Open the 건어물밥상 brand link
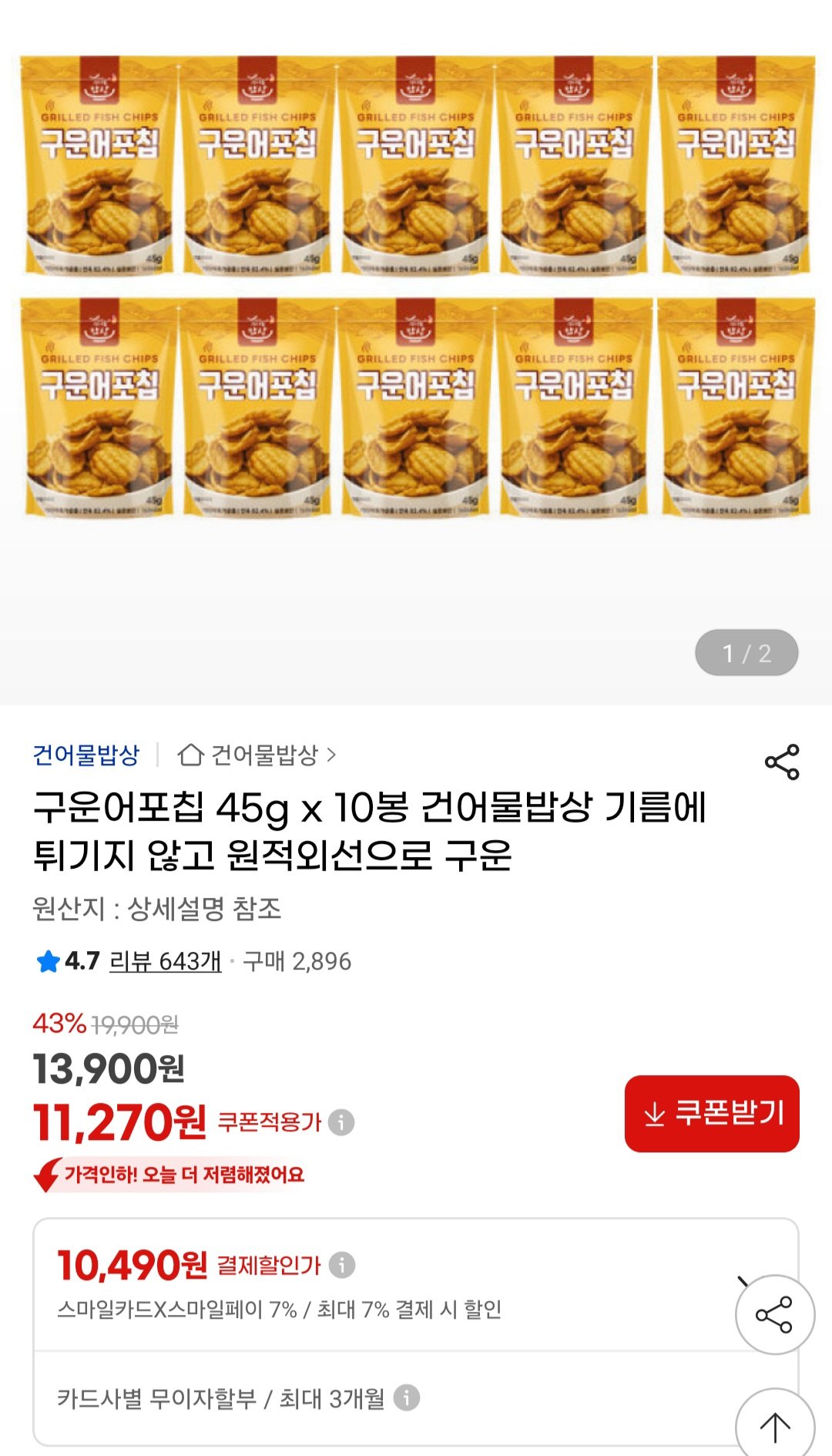The height and width of the screenshot is (1456, 832). click(86, 755)
